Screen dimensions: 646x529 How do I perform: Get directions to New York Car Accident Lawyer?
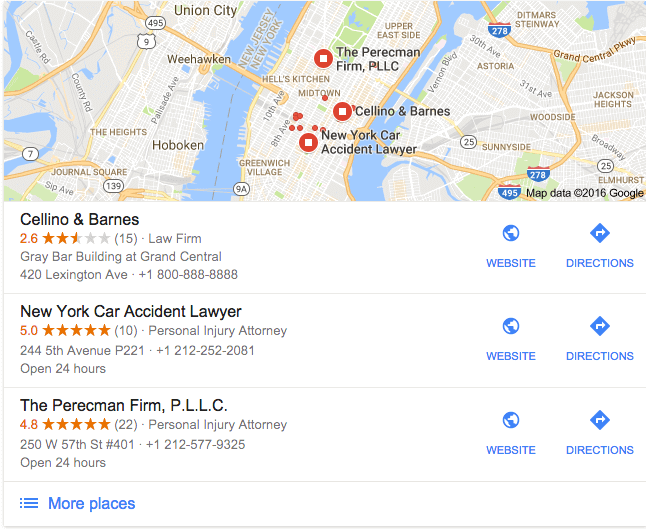599,338
